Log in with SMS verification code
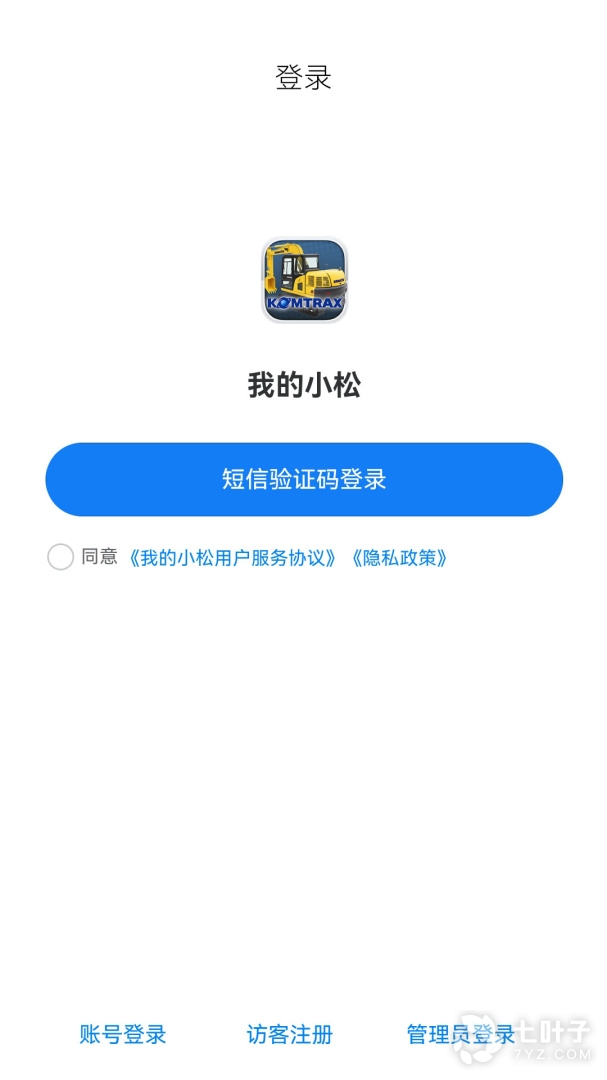The height and width of the screenshot is (1080, 607). pyautogui.click(x=304, y=479)
